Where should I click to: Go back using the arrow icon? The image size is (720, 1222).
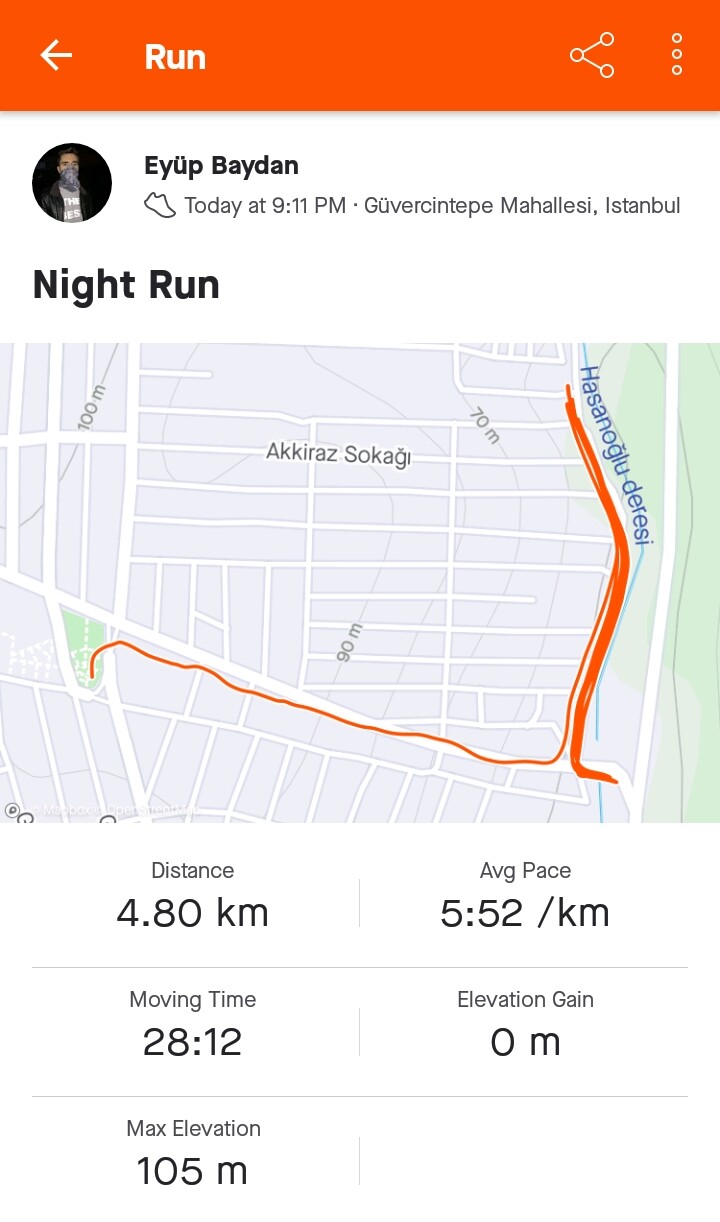[56, 55]
